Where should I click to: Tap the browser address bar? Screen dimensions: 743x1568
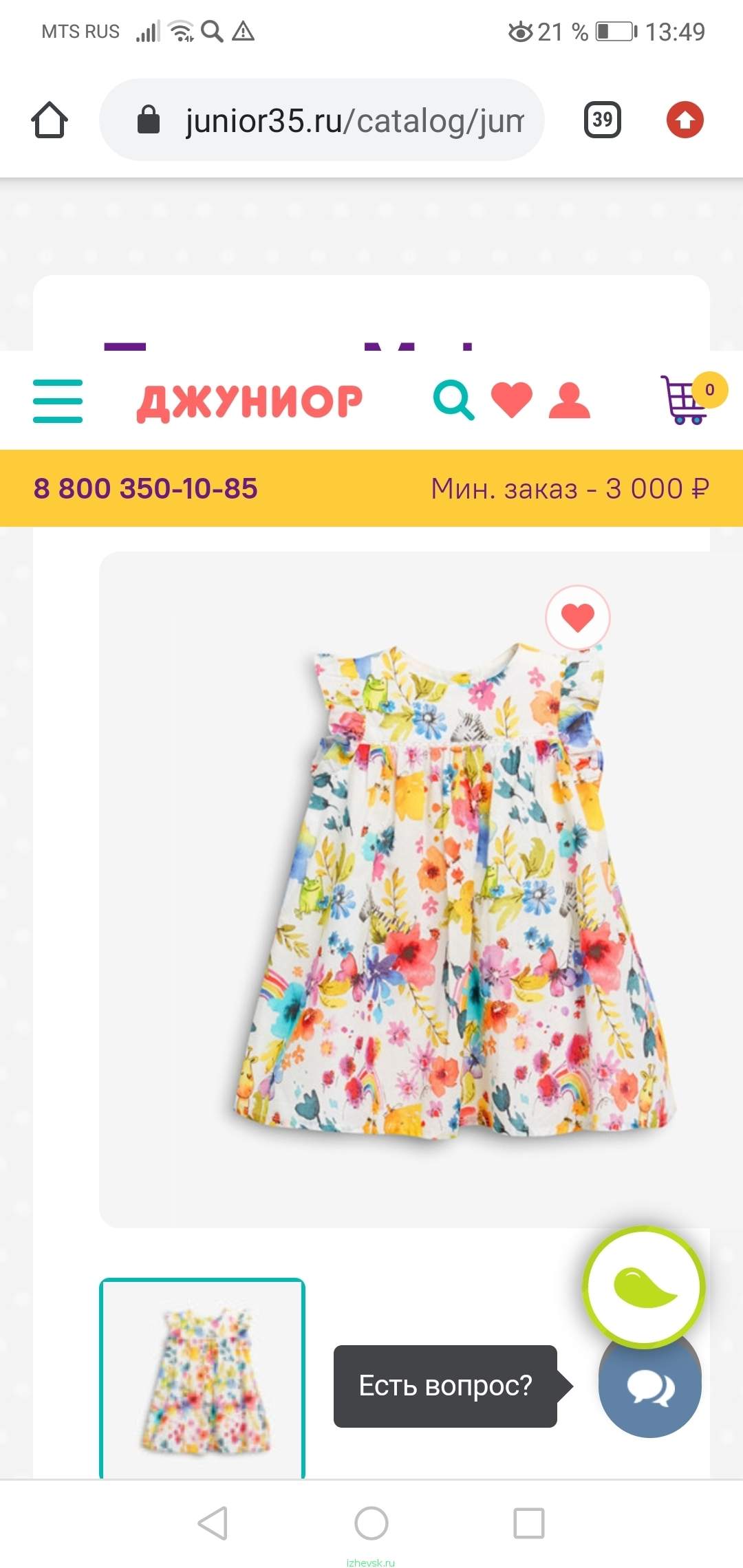coord(322,120)
